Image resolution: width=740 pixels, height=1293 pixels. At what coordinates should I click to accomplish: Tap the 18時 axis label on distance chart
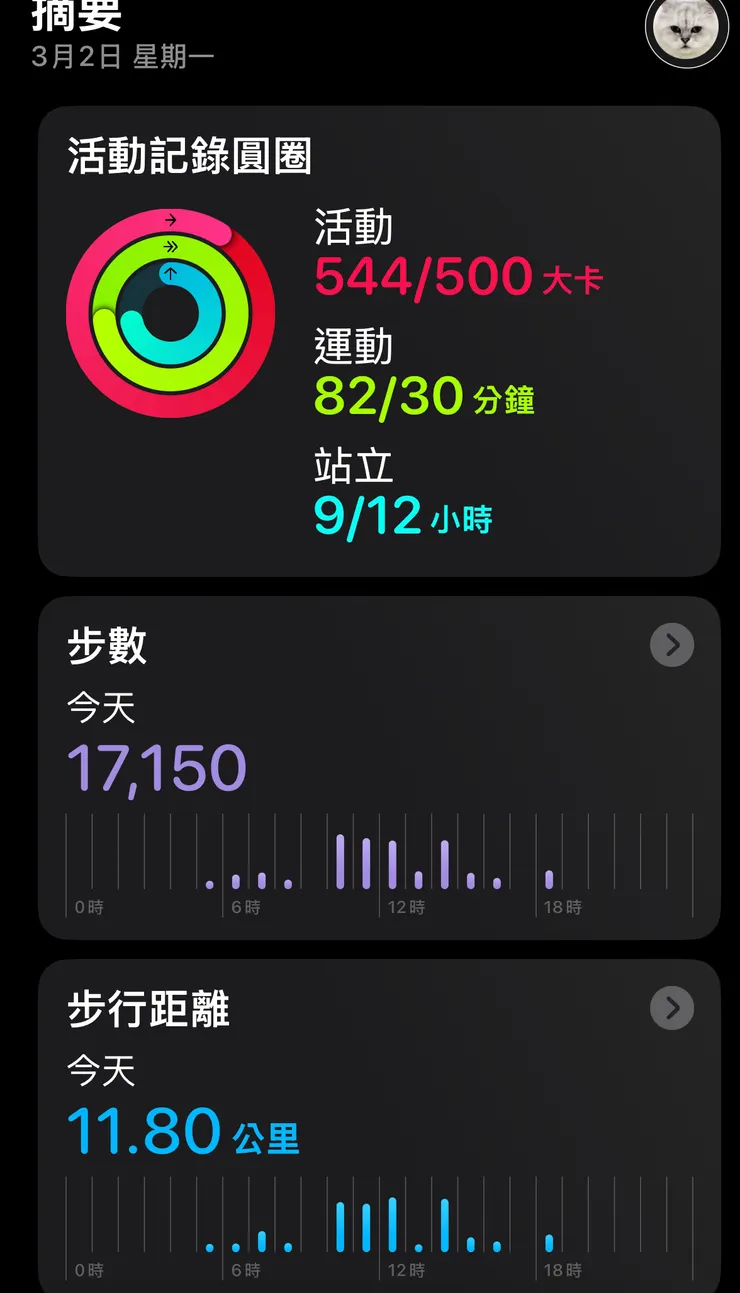(x=560, y=1270)
